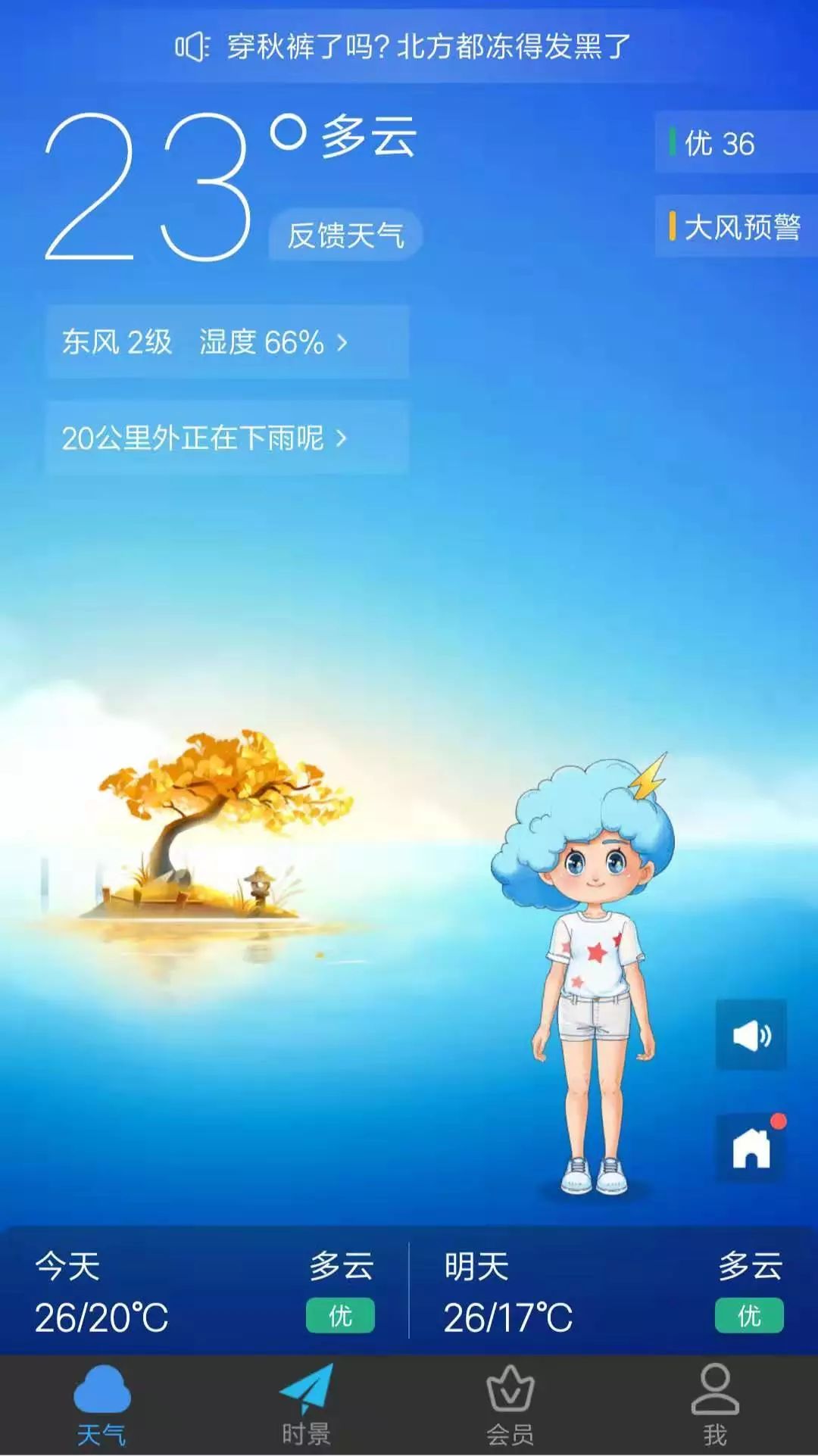The image size is (818, 1456).
Task: Open air quality 优 36 details
Action: point(736,142)
